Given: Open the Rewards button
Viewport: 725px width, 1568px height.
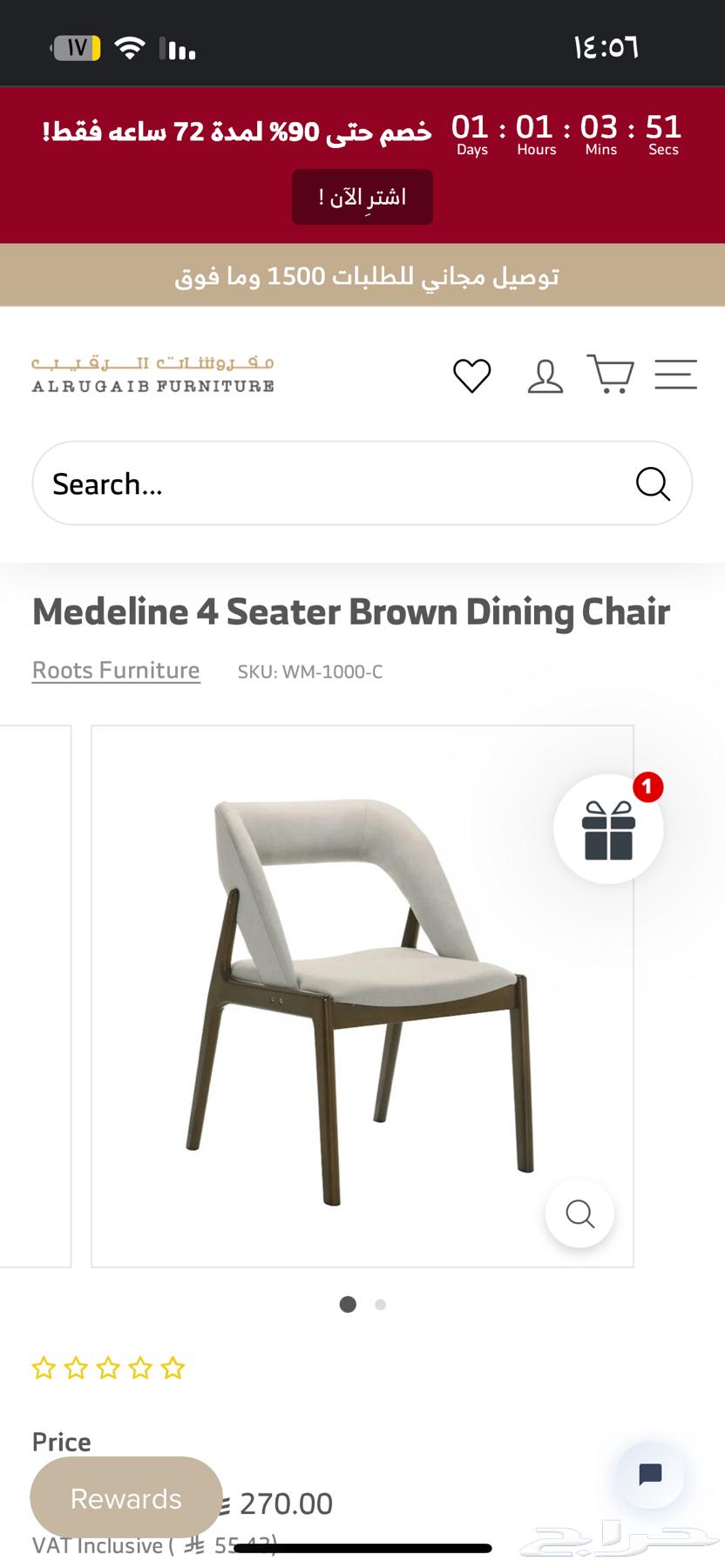Looking at the screenshot, I should [126, 1498].
